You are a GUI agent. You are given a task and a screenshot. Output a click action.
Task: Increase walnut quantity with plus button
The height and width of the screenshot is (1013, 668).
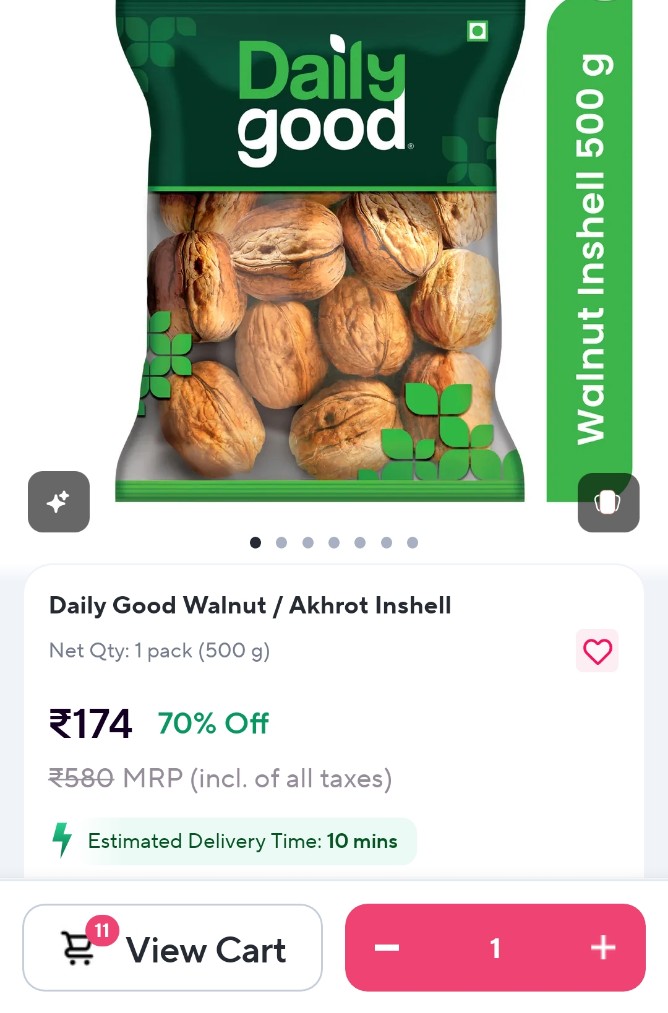603,947
